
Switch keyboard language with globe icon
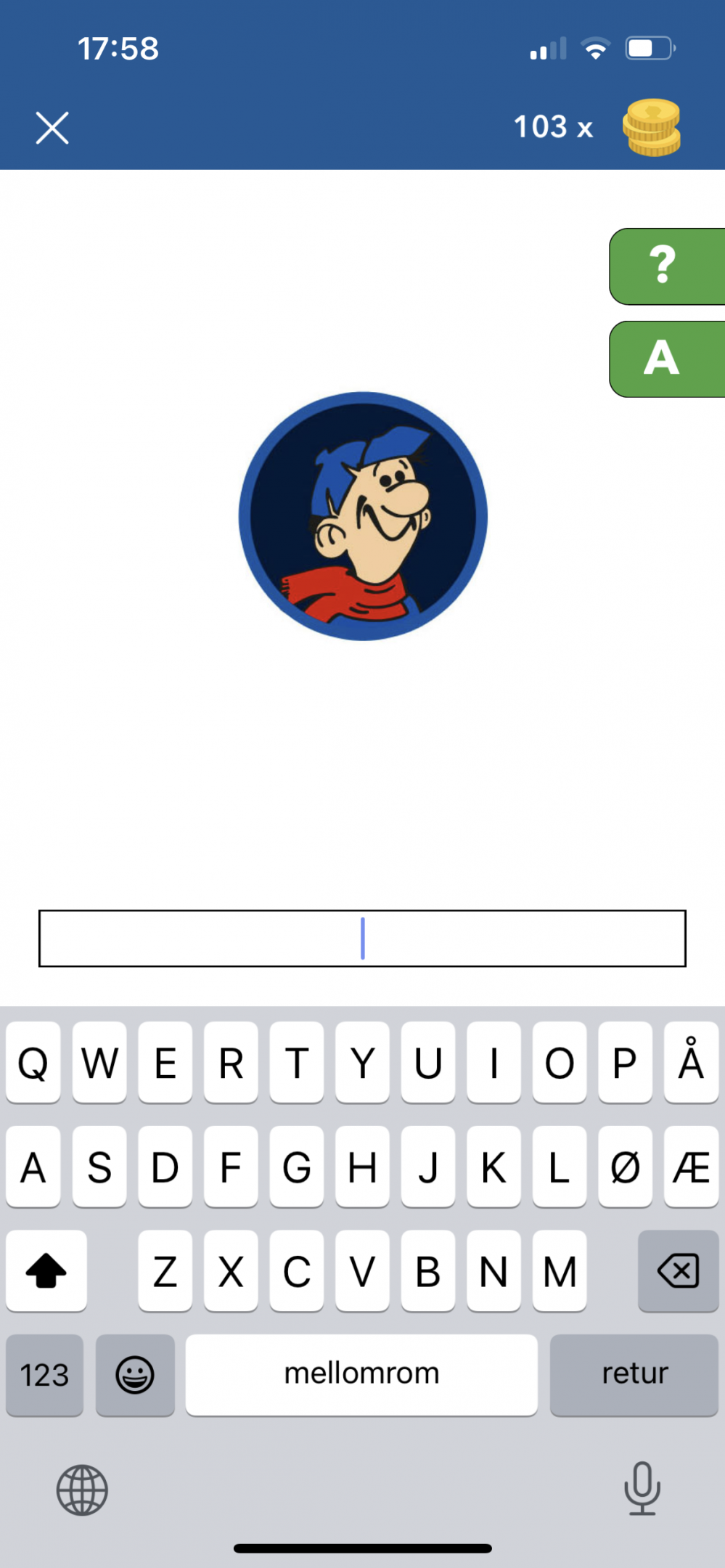click(82, 1490)
